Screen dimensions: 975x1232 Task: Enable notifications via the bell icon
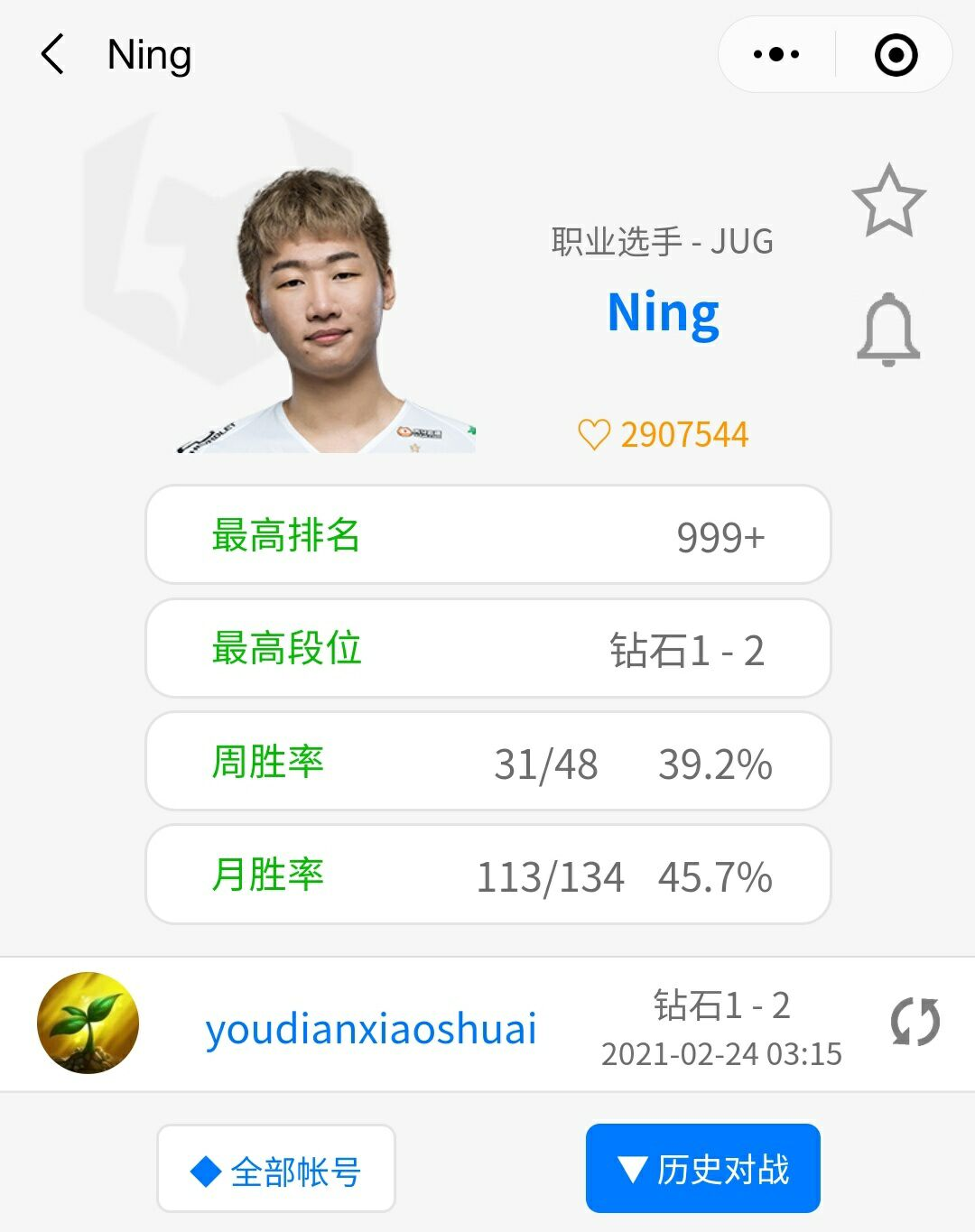point(888,329)
